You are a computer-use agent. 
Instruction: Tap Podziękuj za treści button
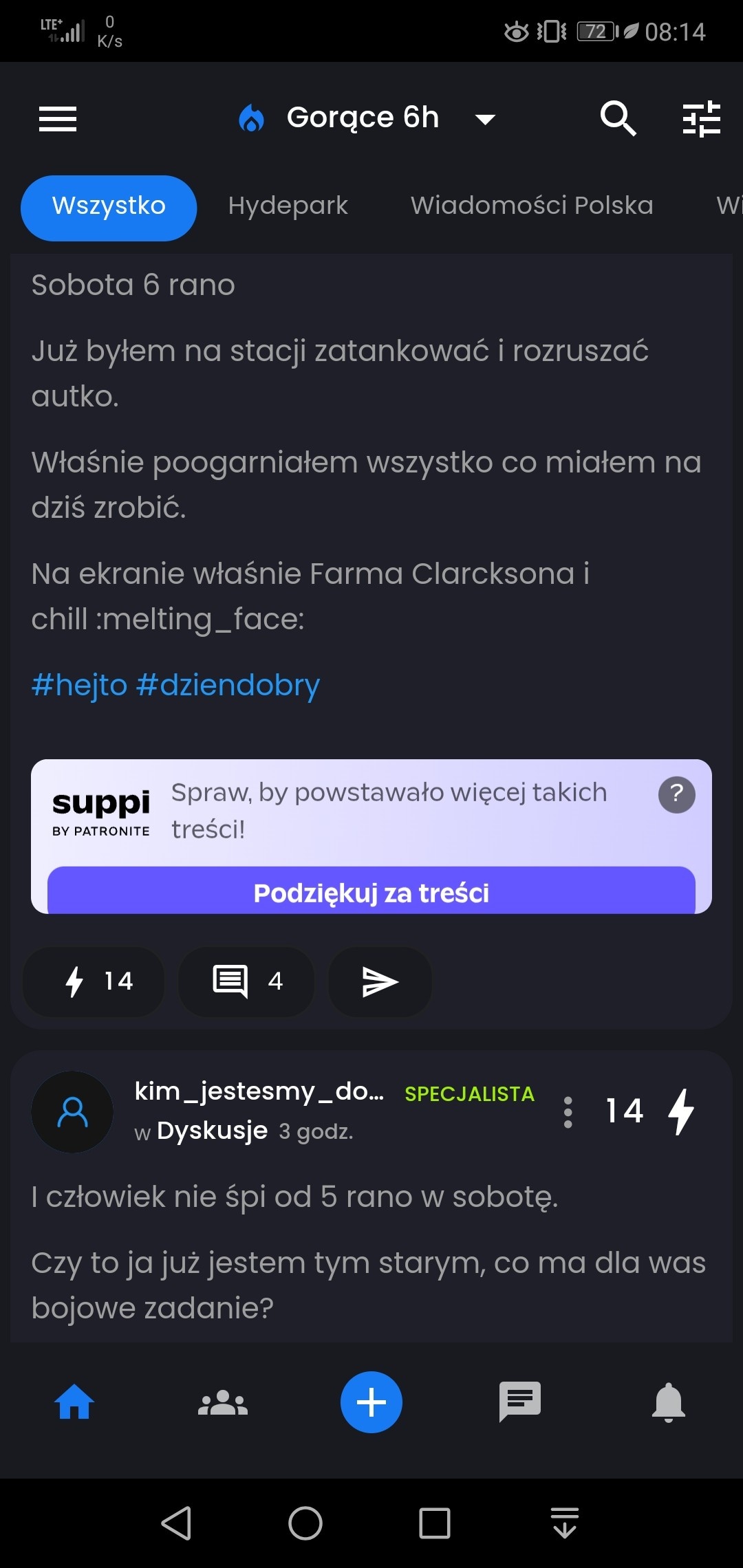tap(371, 892)
